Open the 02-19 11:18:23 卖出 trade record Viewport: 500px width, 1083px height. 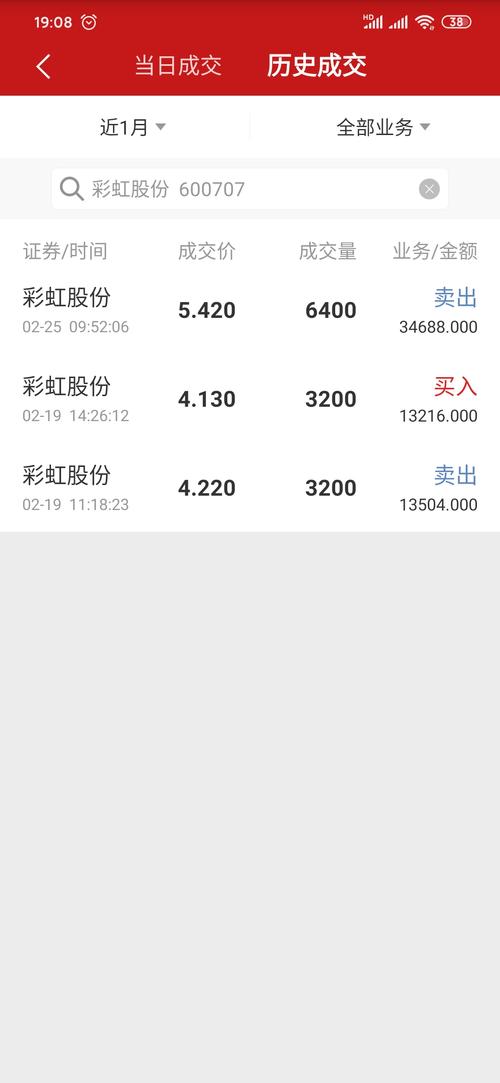(x=250, y=488)
